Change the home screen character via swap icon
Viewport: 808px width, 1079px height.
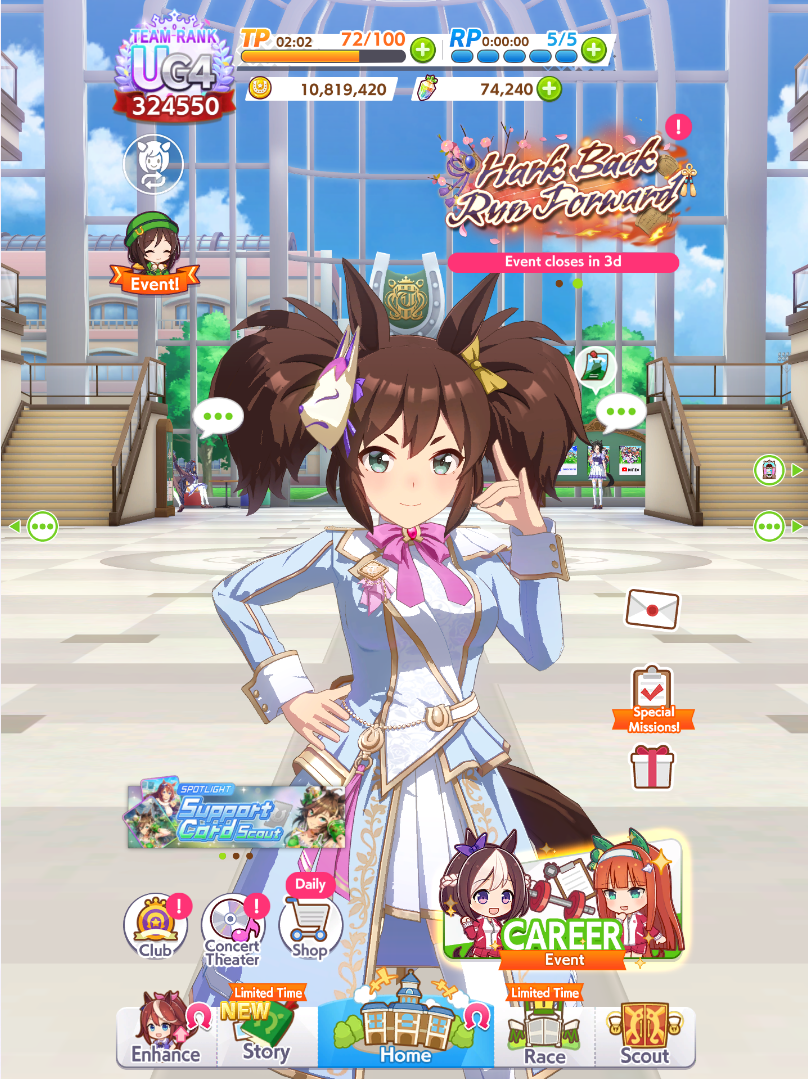(x=153, y=164)
